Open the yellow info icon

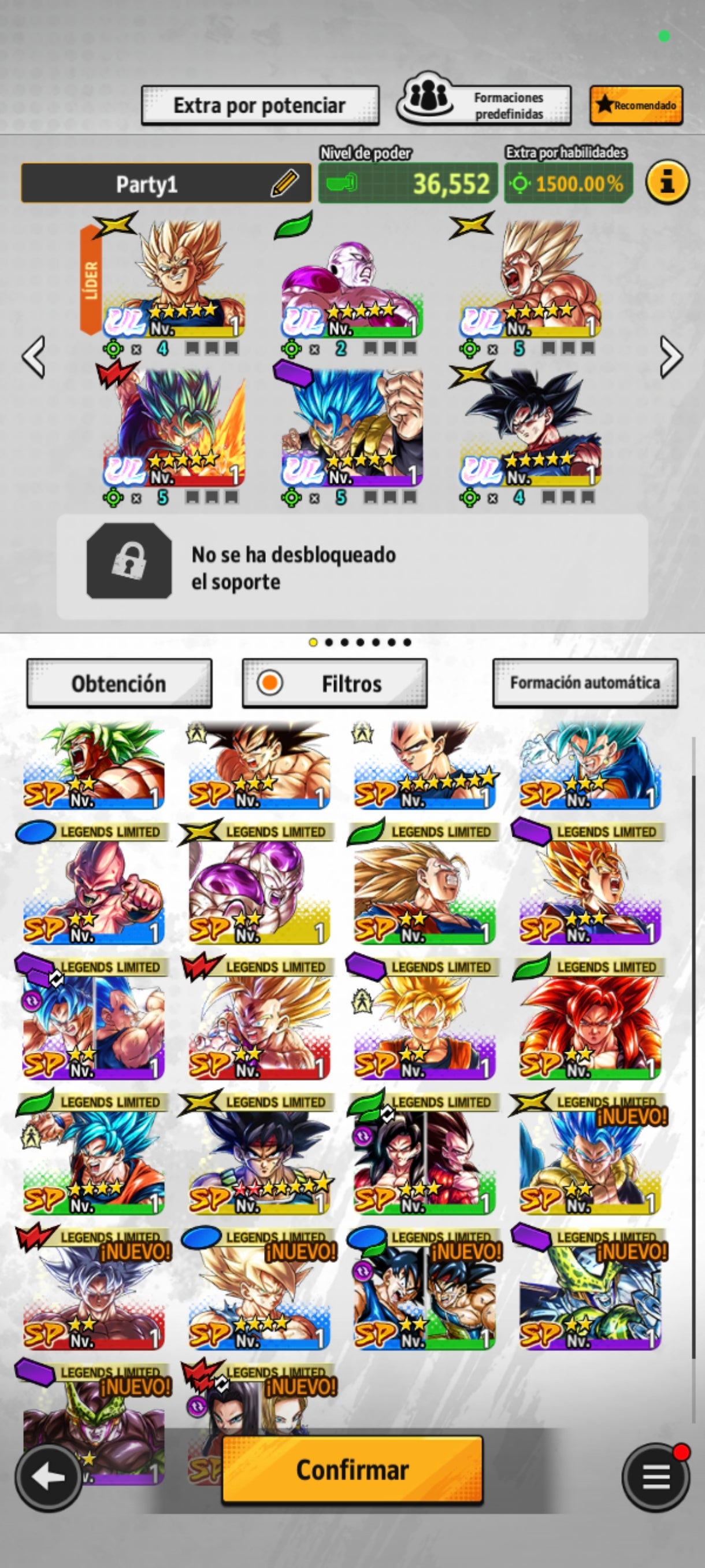coord(667,182)
